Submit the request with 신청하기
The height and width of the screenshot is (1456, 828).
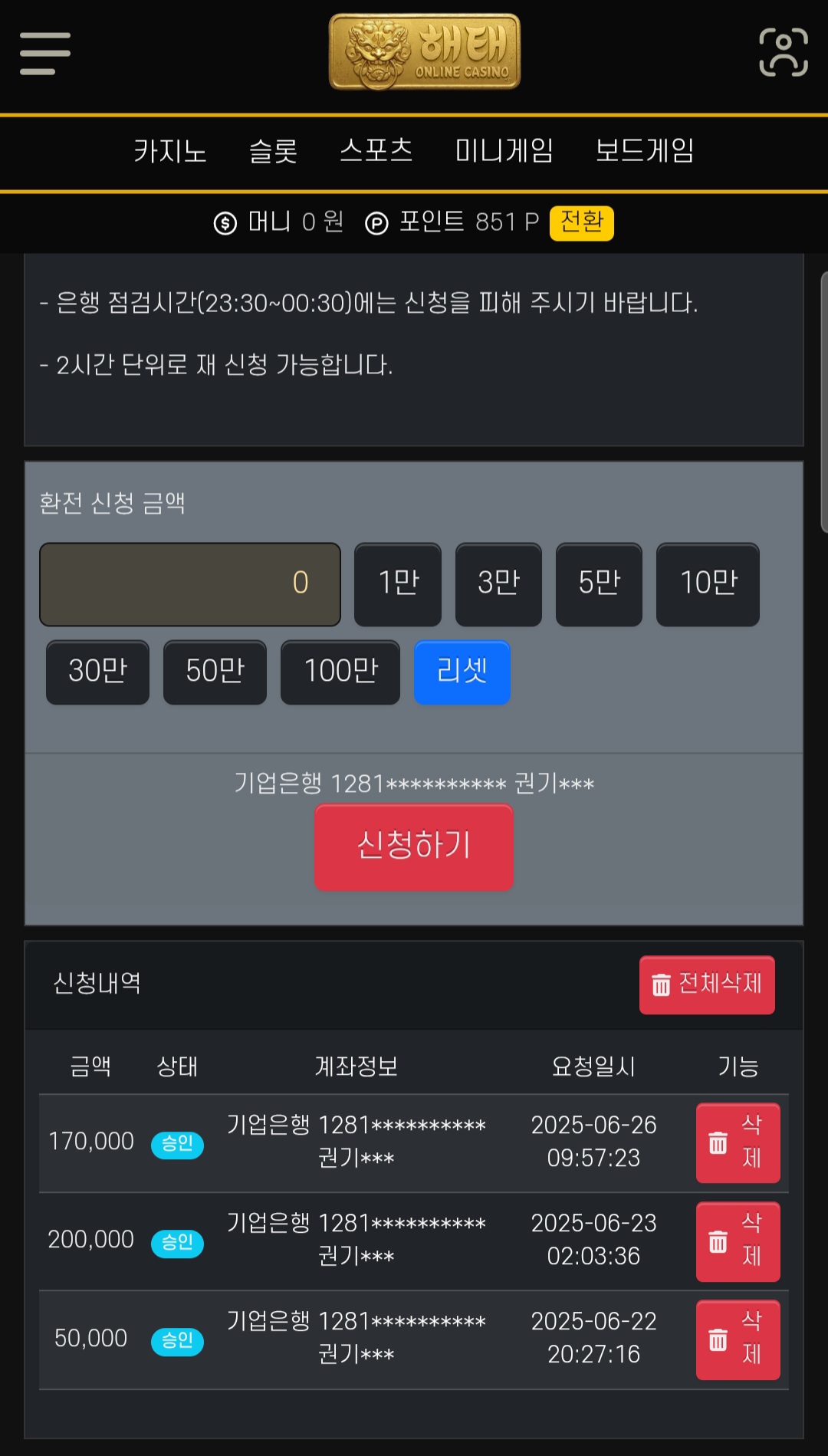click(x=414, y=846)
